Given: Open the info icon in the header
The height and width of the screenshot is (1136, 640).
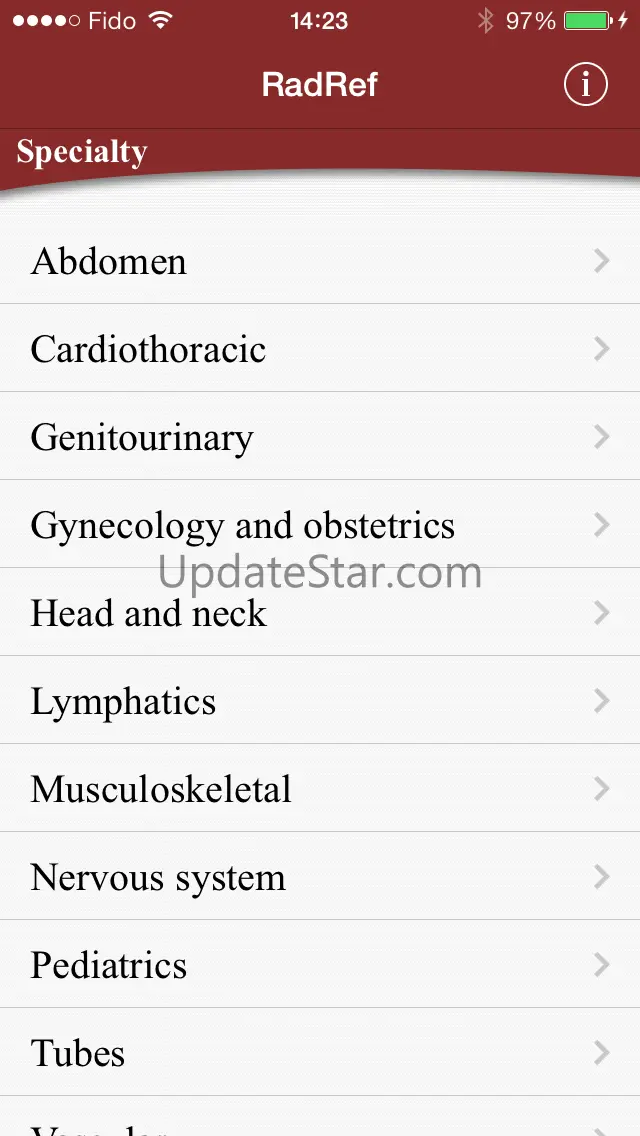Looking at the screenshot, I should [x=585, y=85].
